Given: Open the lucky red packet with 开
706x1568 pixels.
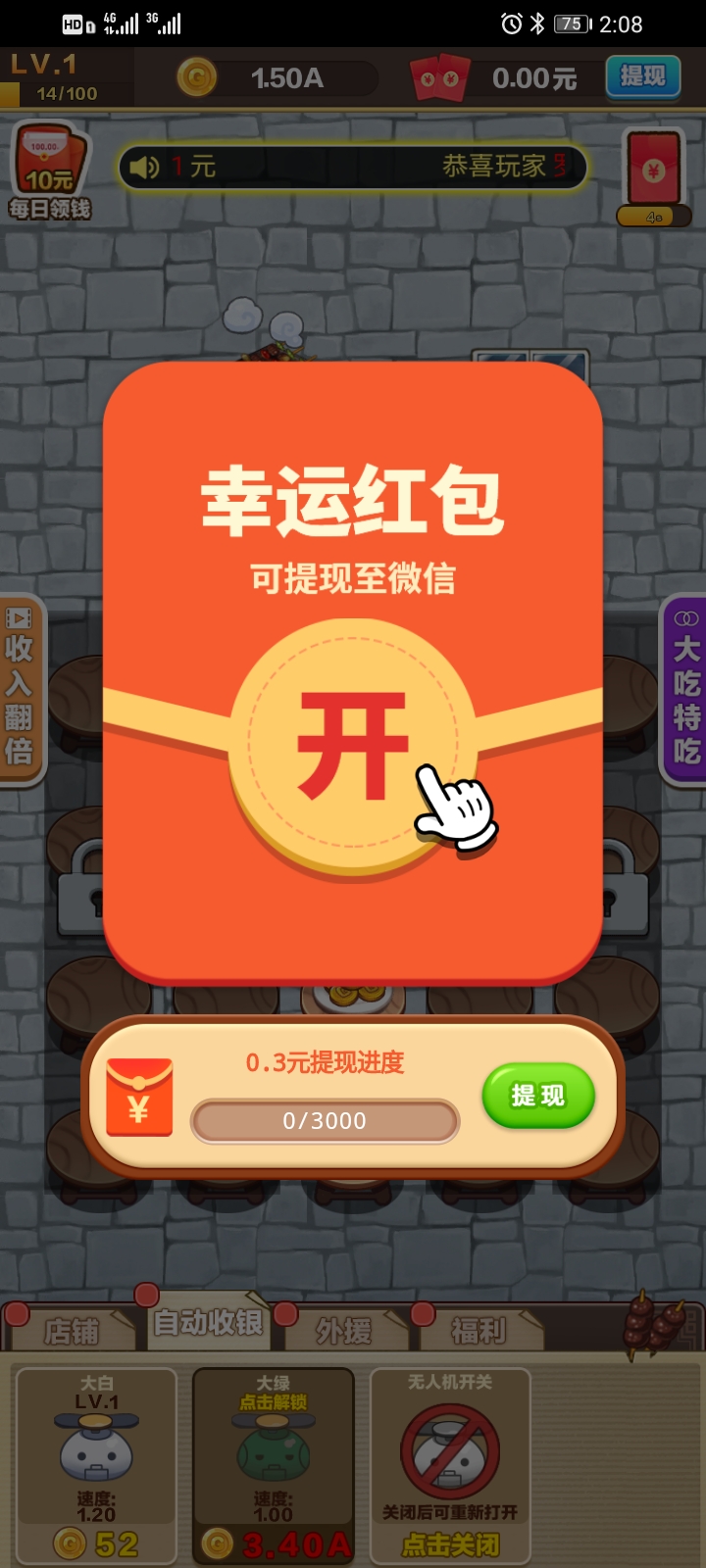Looking at the screenshot, I should [353, 746].
